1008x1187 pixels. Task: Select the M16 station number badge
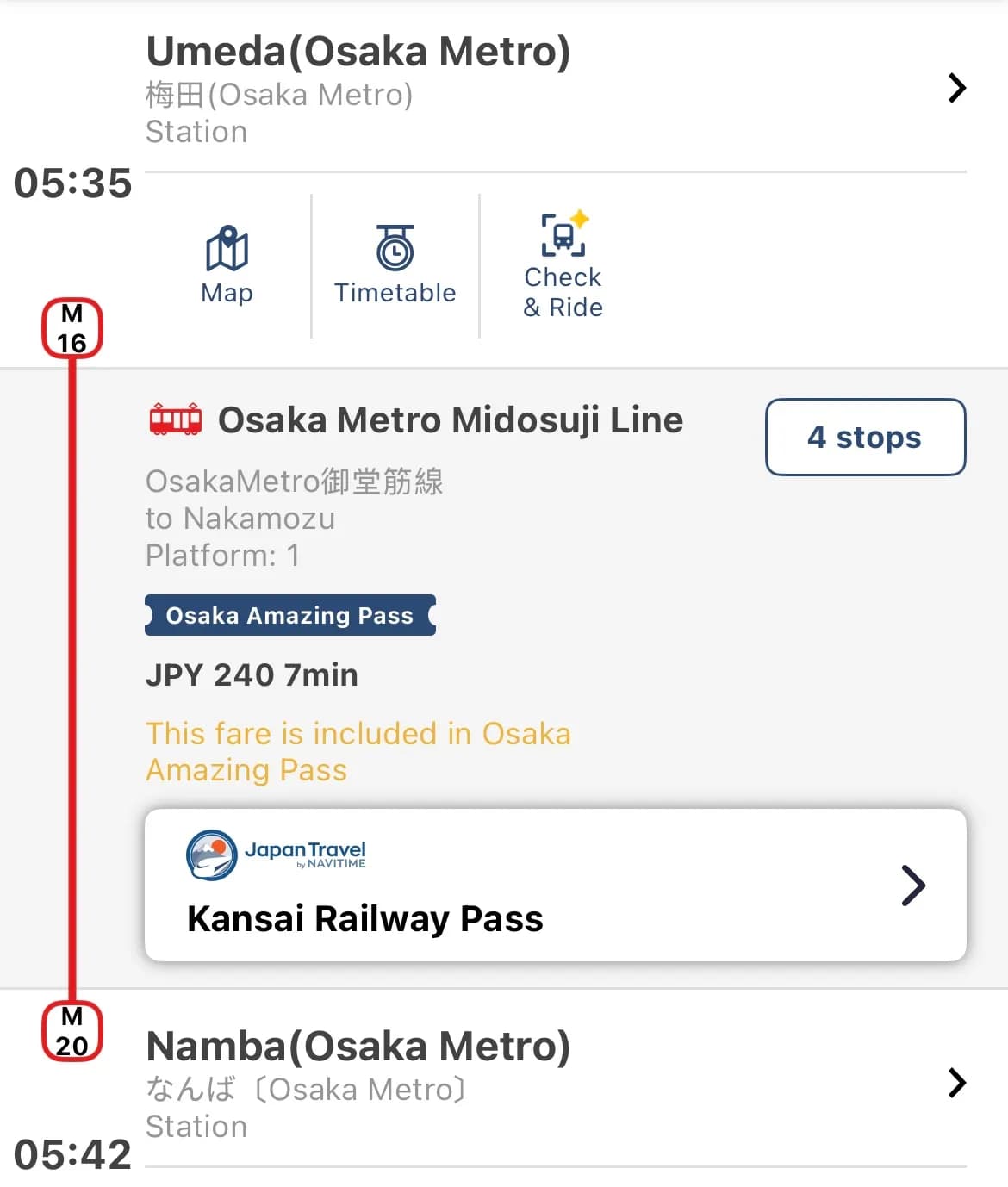coord(72,328)
